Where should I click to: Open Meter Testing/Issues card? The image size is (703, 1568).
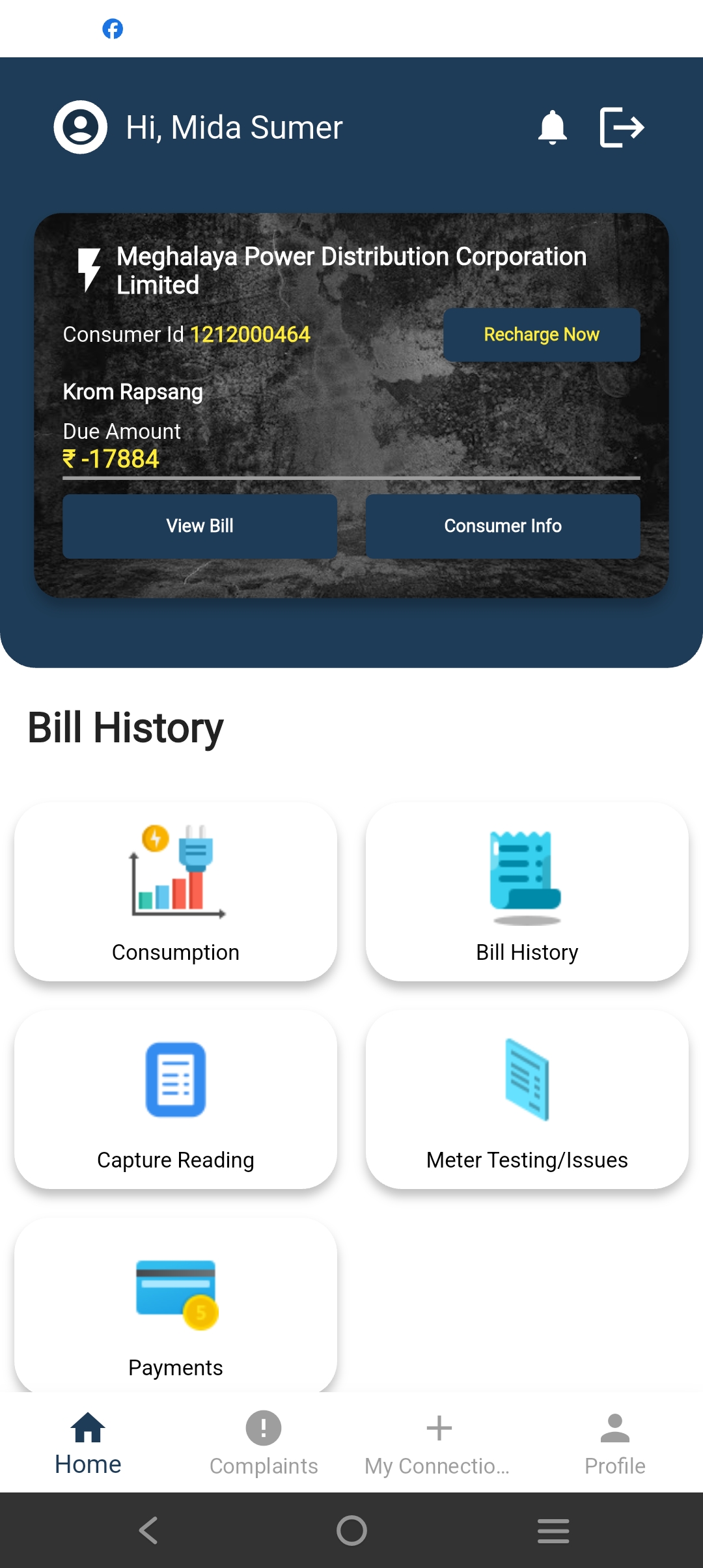[x=527, y=1100]
